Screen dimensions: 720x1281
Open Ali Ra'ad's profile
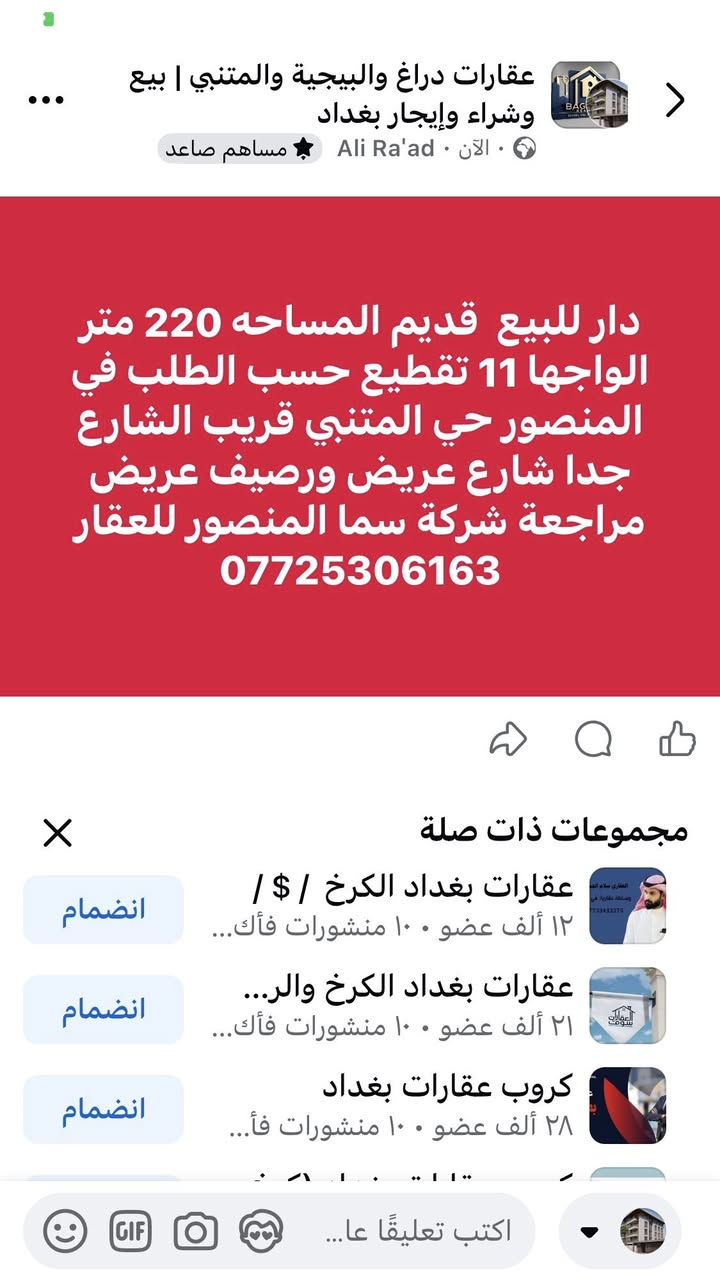[386, 149]
